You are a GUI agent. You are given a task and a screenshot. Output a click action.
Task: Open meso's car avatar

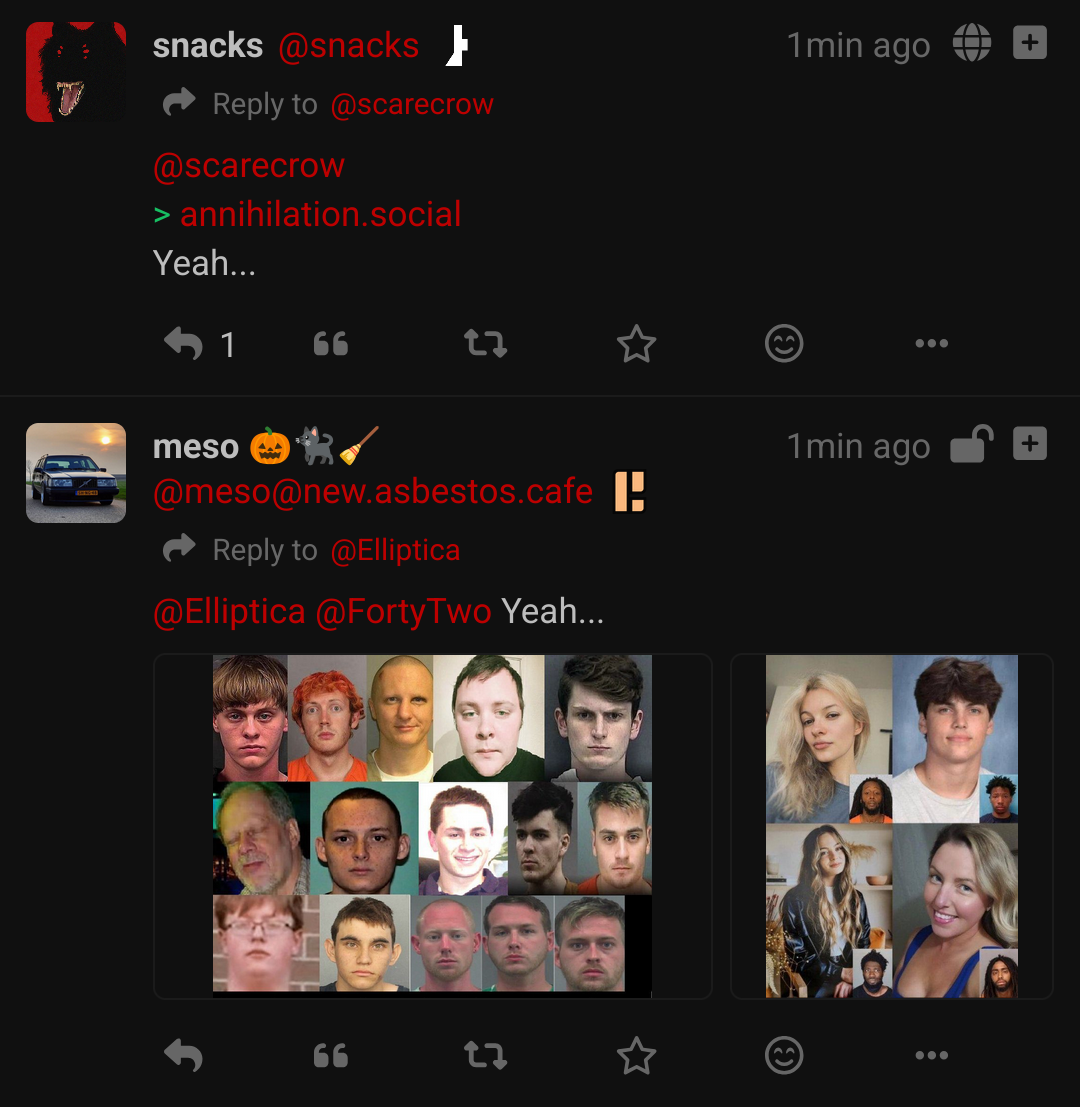[x=76, y=473]
